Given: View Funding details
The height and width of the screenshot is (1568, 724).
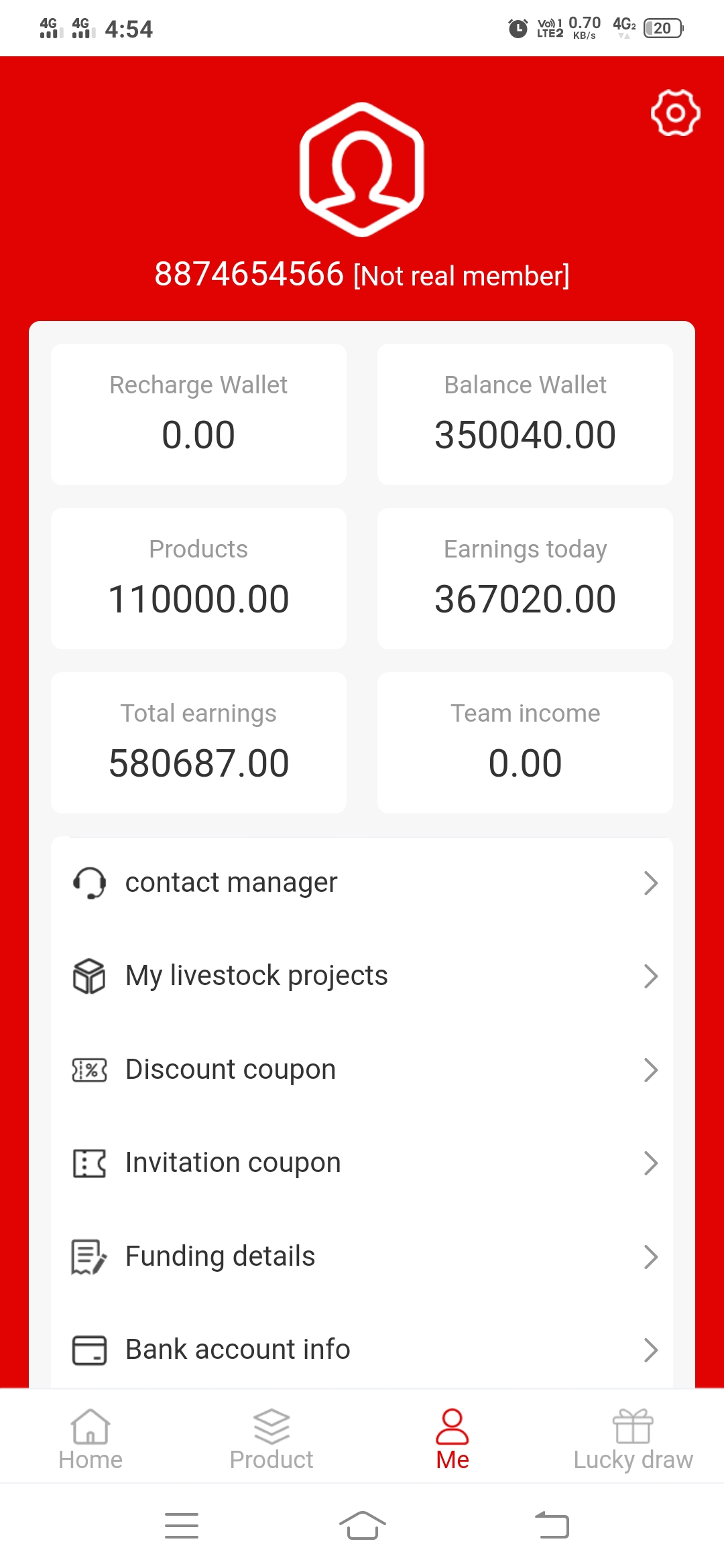Looking at the screenshot, I should click(362, 1256).
